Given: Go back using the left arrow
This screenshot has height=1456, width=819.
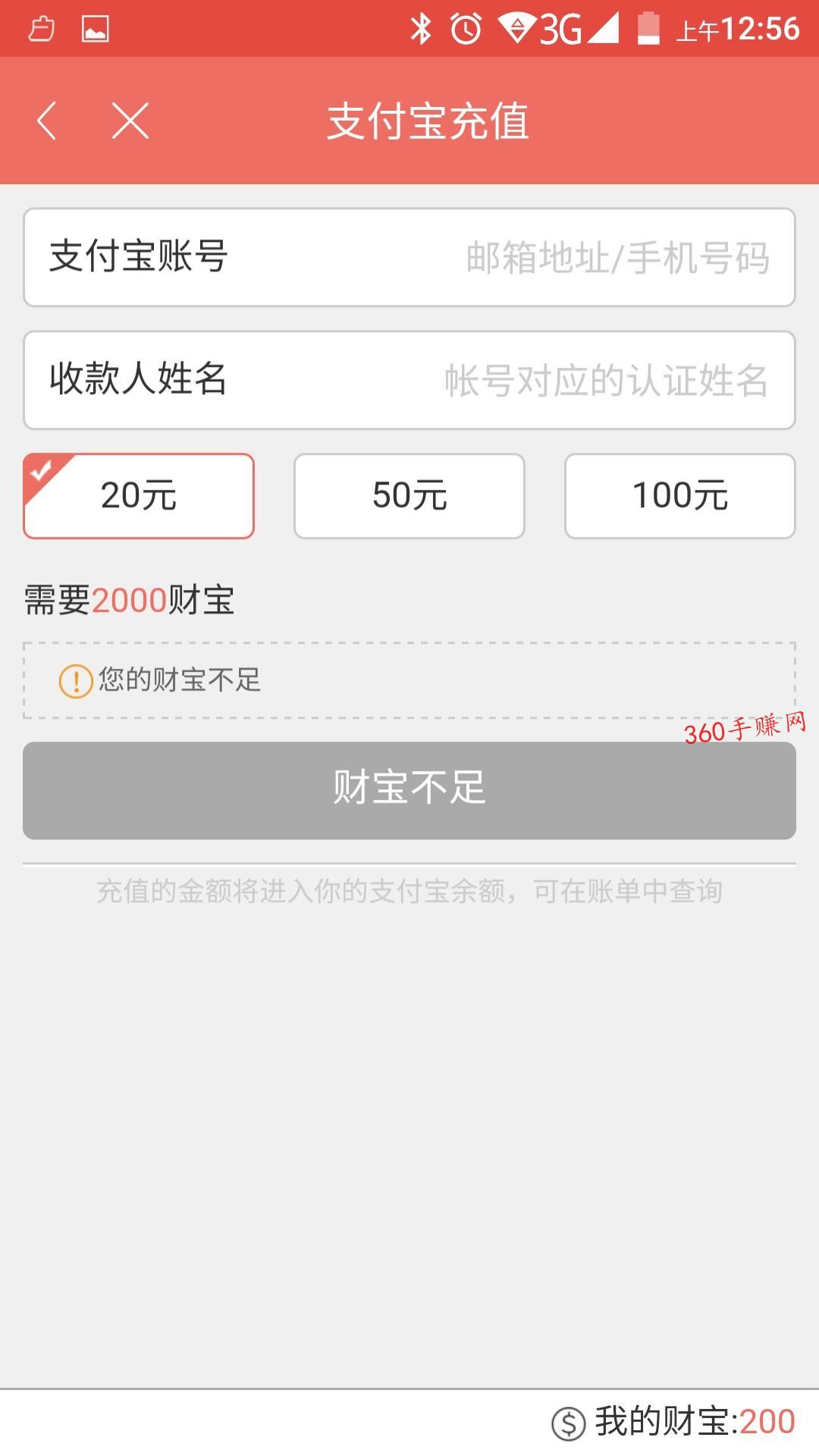Looking at the screenshot, I should point(47,121).
